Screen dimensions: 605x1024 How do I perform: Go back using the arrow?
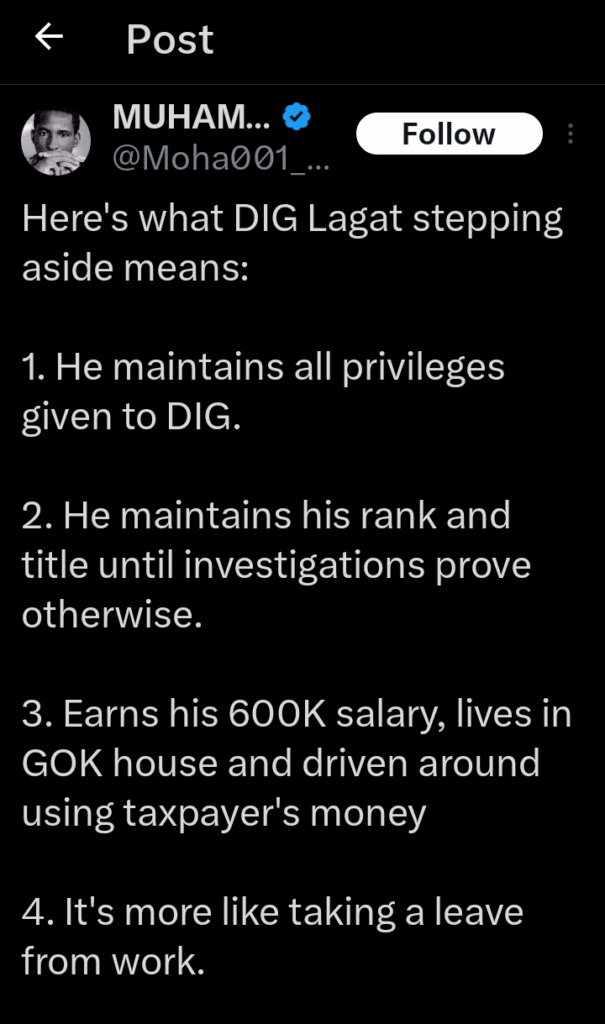point(49,37)
